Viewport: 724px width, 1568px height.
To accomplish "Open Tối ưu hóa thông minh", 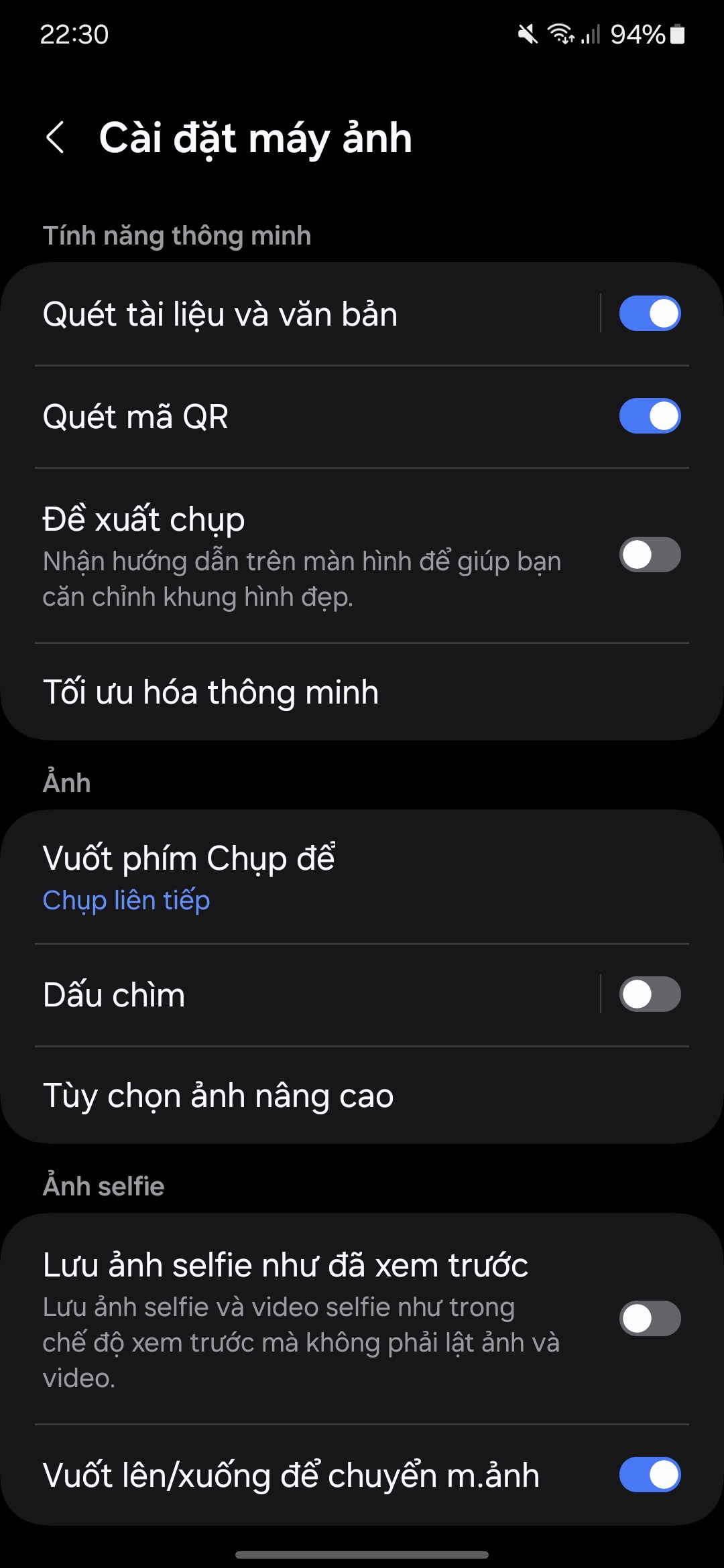I will [362, 692].
